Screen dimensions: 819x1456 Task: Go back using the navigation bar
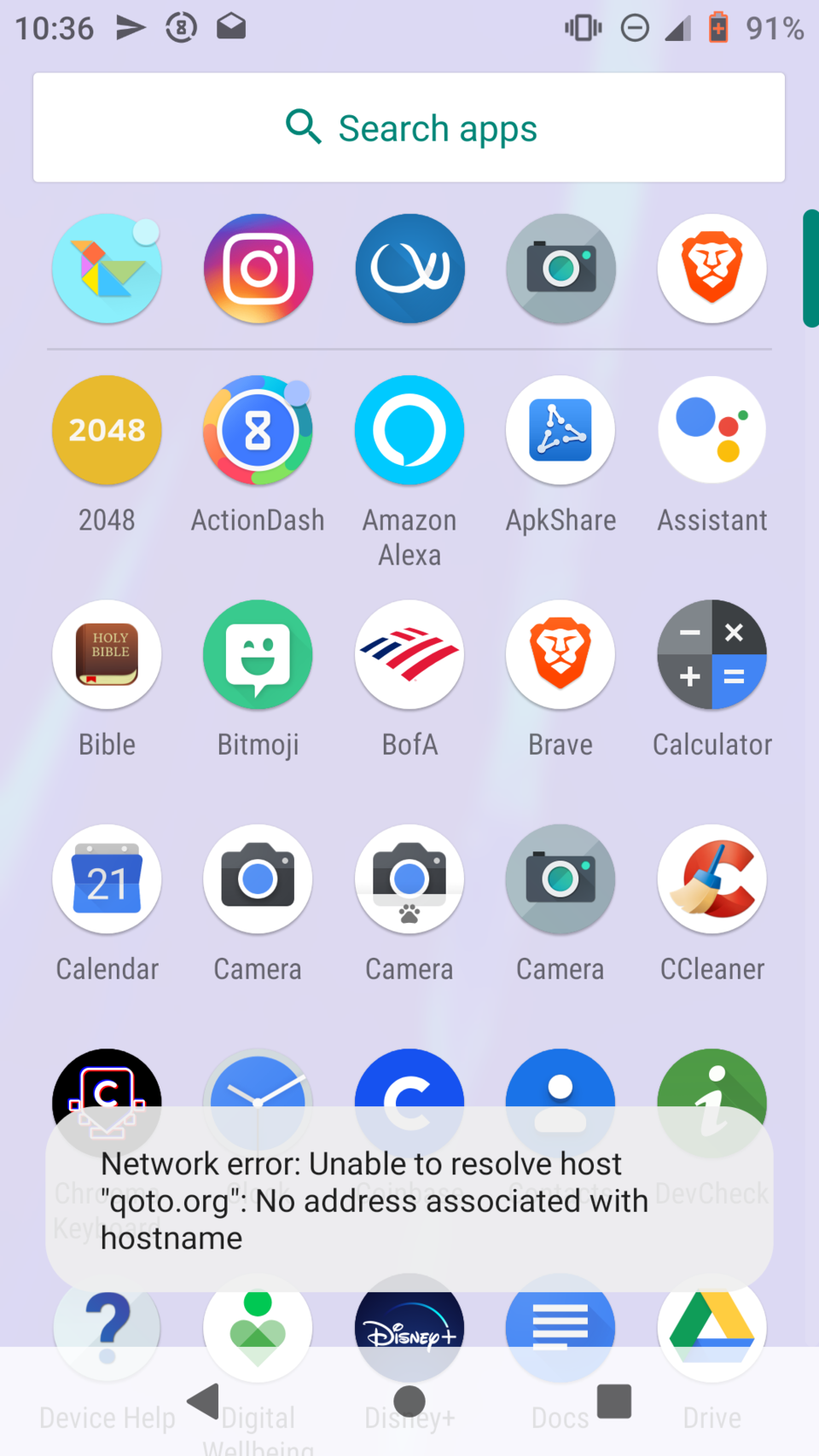tap(204, 1401)
